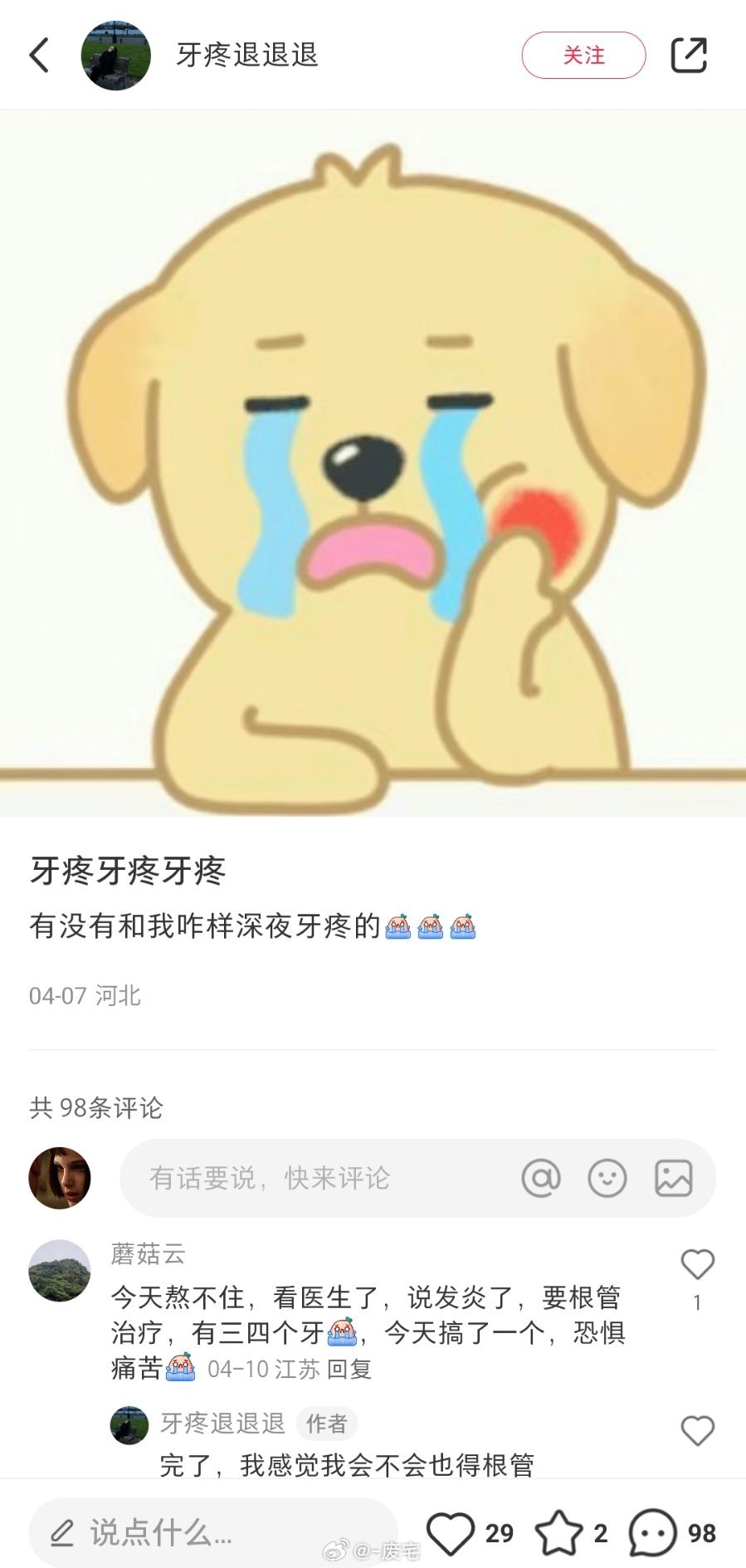The width and height of the screenshot is (746, 1568).
Task: Open the crying puppy image full screen
Action: [x=373, y=462]
